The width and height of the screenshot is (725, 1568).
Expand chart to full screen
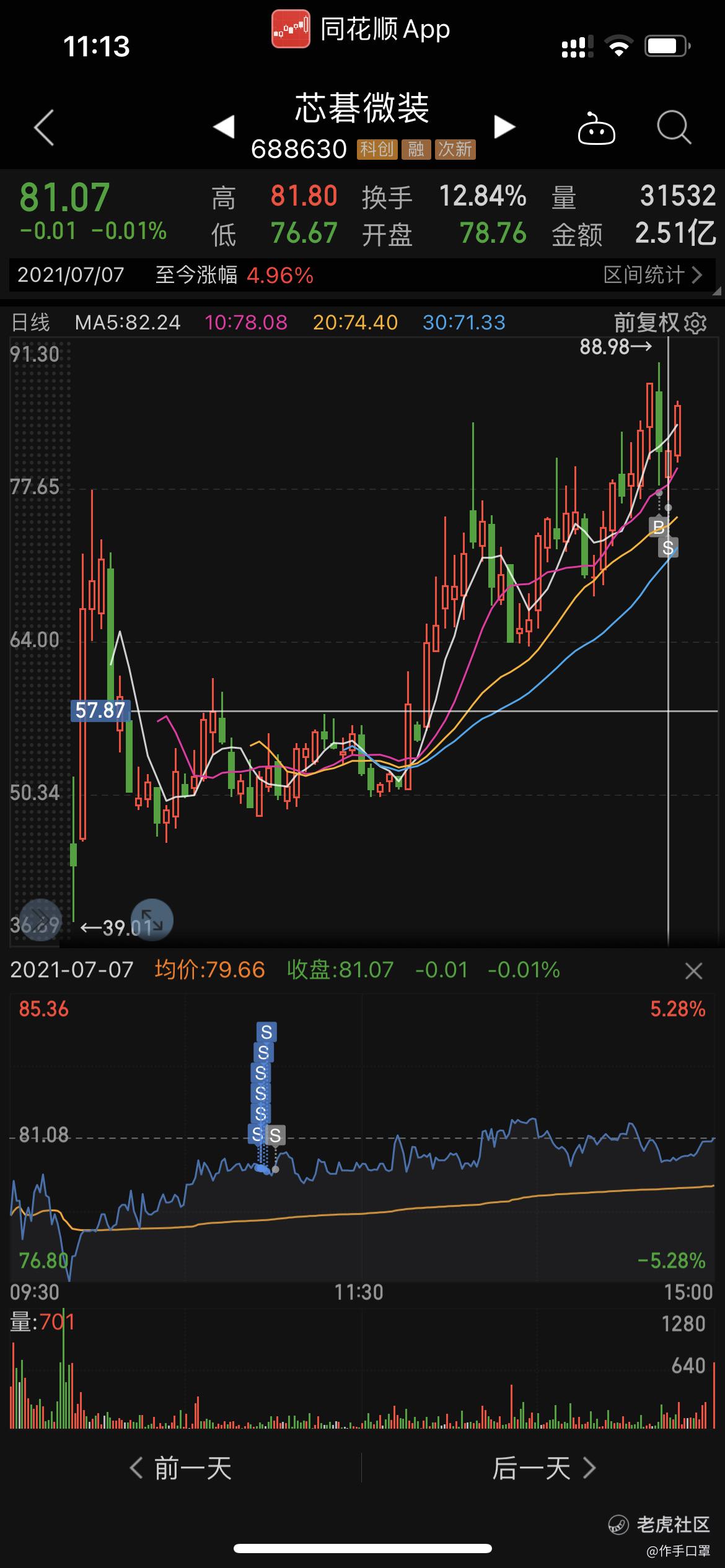point(152,920)
